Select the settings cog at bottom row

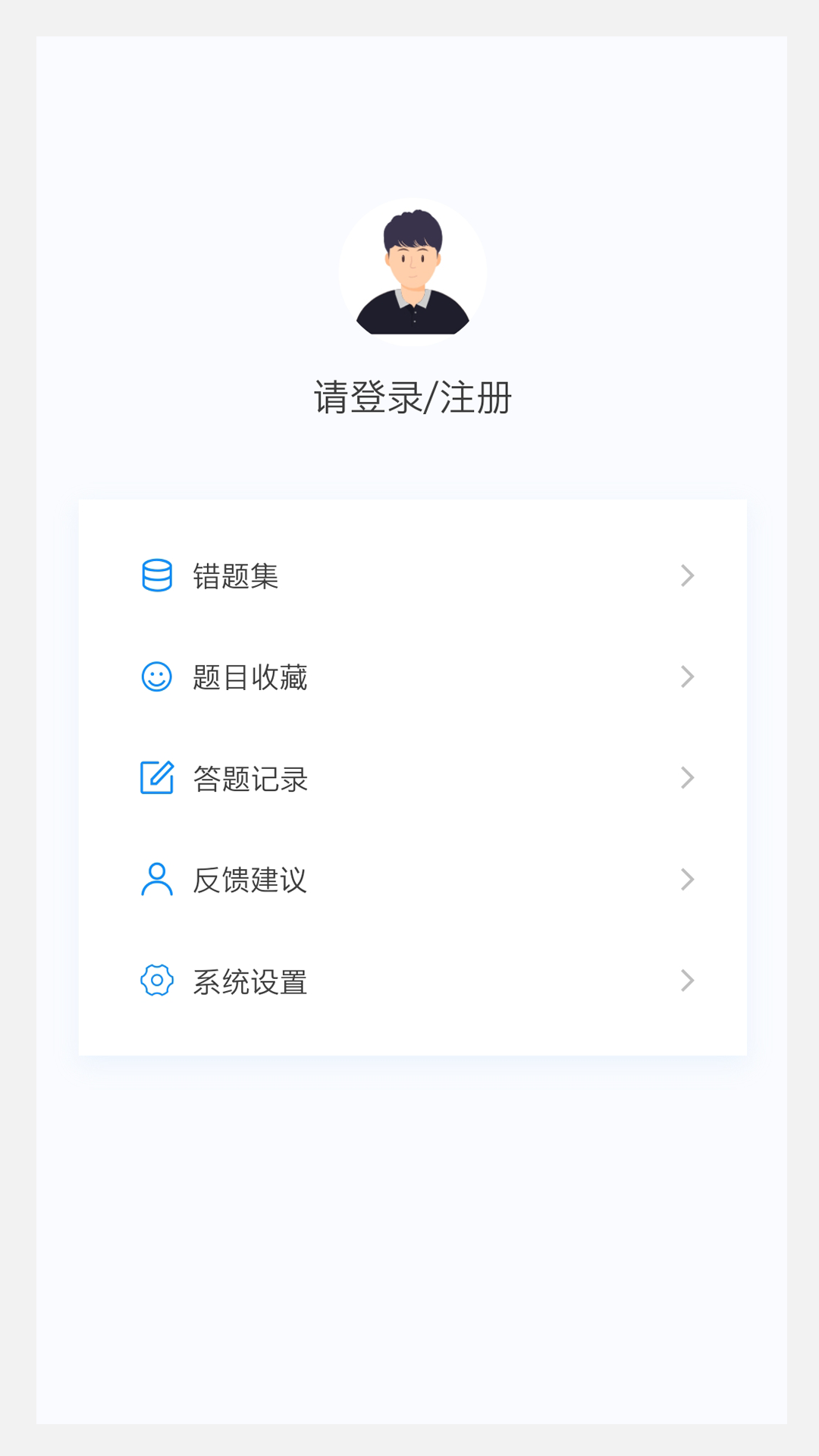[156, 981]
